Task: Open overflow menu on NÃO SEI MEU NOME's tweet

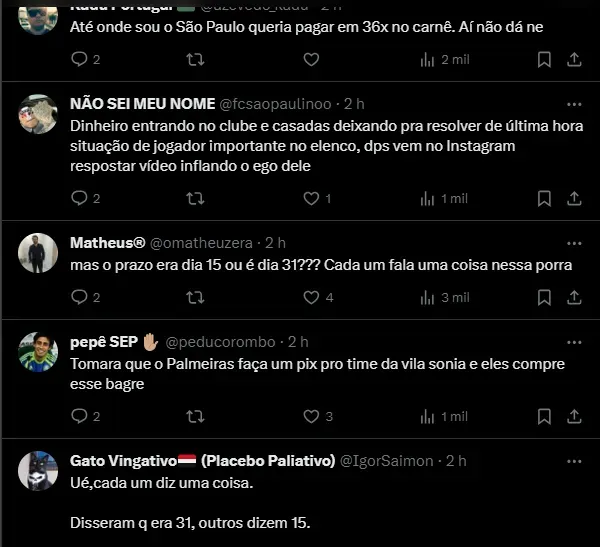Action: [574, 104]
